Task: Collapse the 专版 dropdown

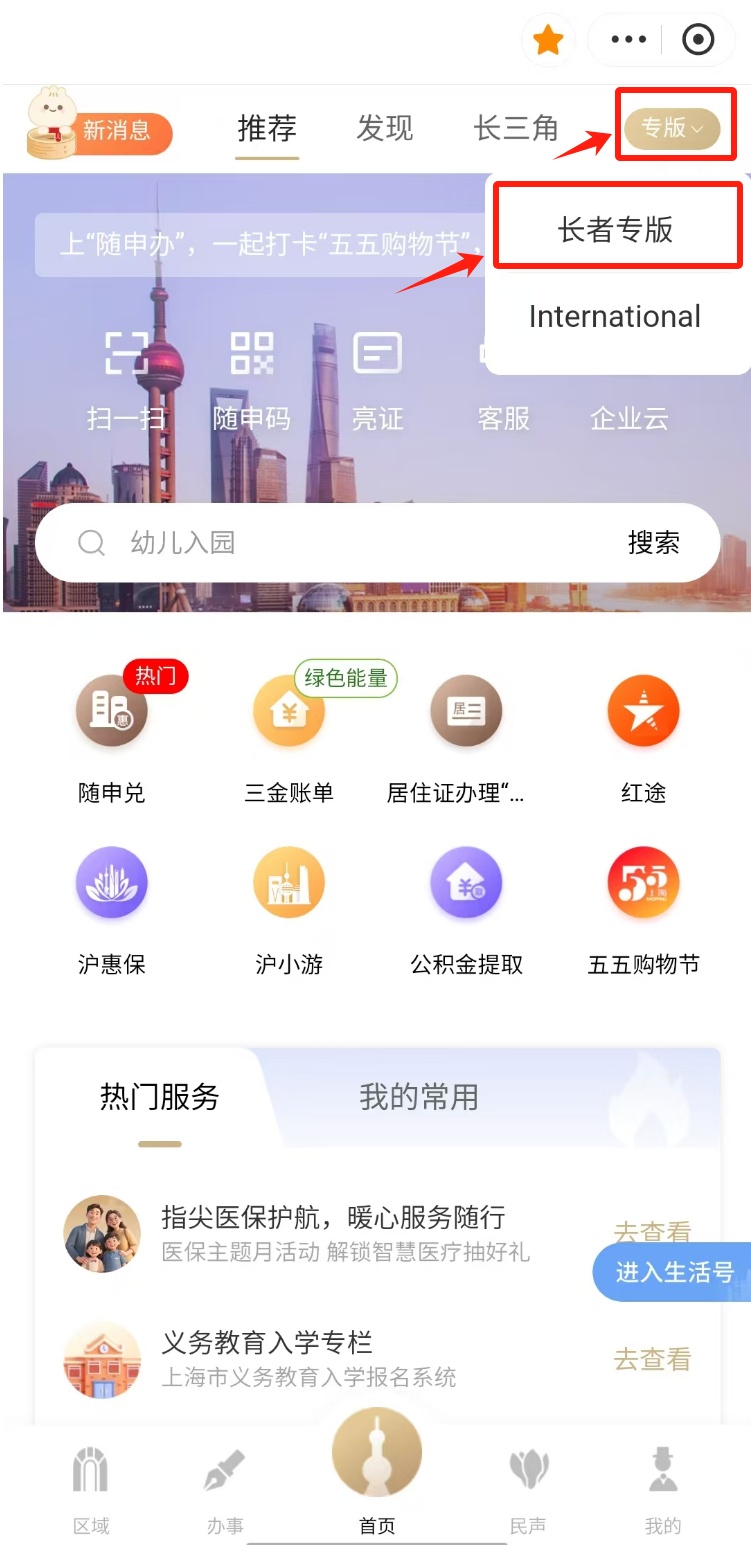Action: tap(672, 128)
